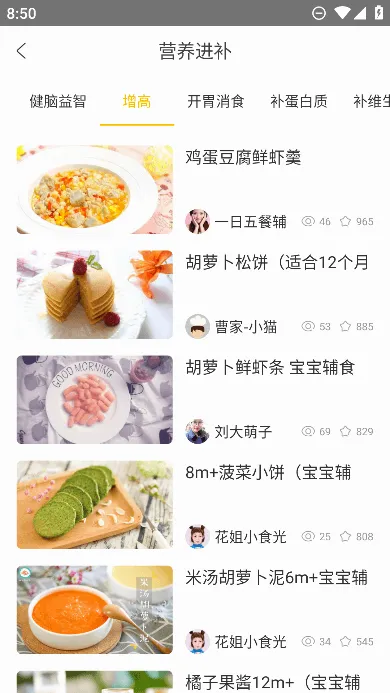Viewport: 390px width, 693px height.
Task: Switch to the 补维生 tab
Action: pos(371,102)
